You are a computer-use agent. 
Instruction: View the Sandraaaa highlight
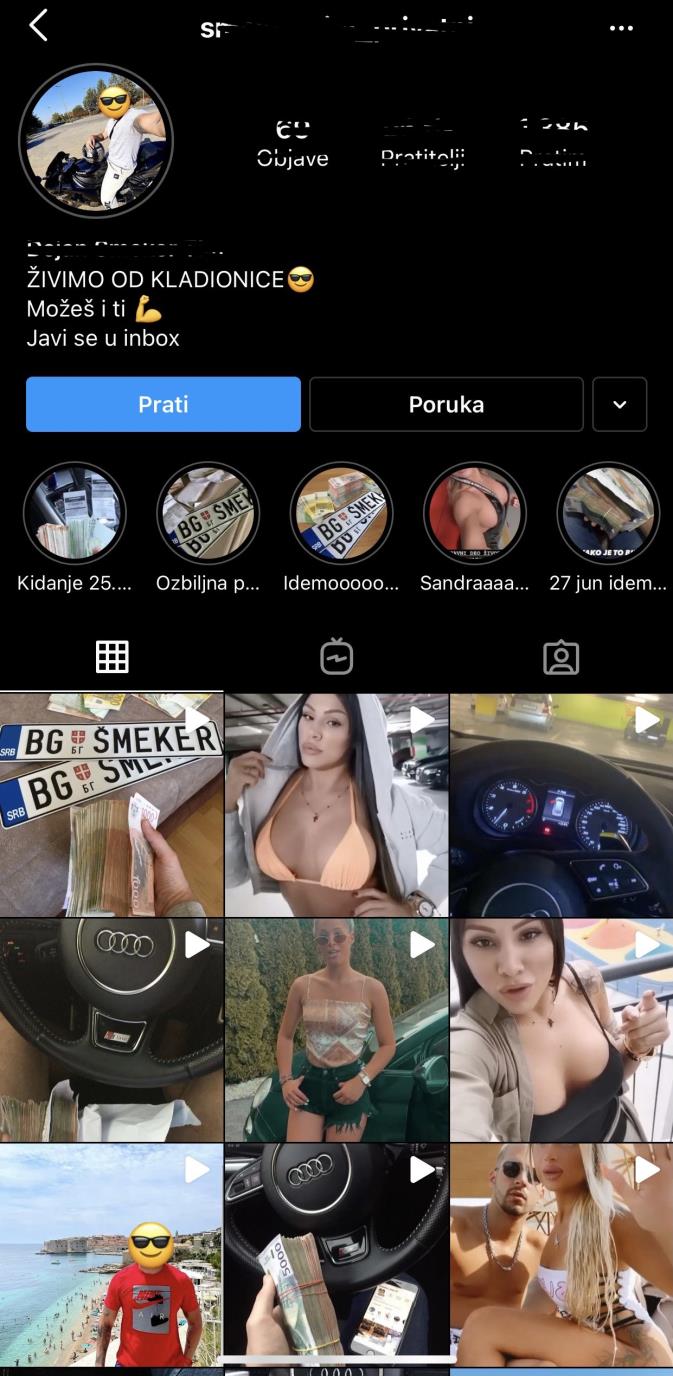474,513
